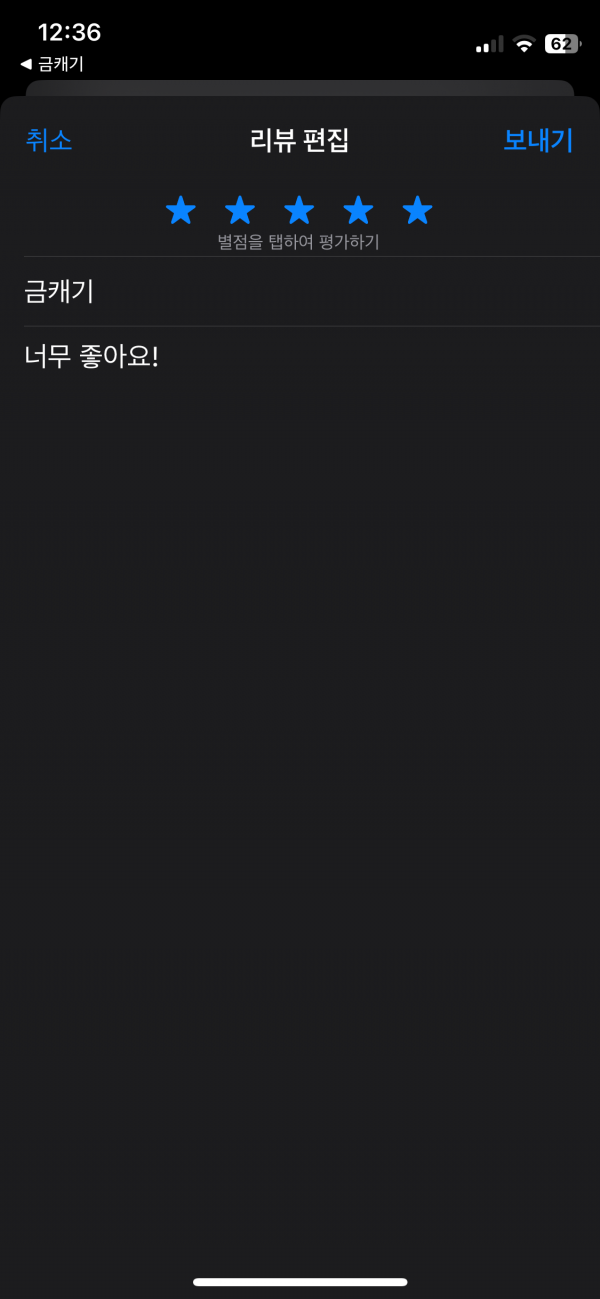Send the review with 보내기
The height and width of the screenshot is (1299, 600).
point(538,140)
